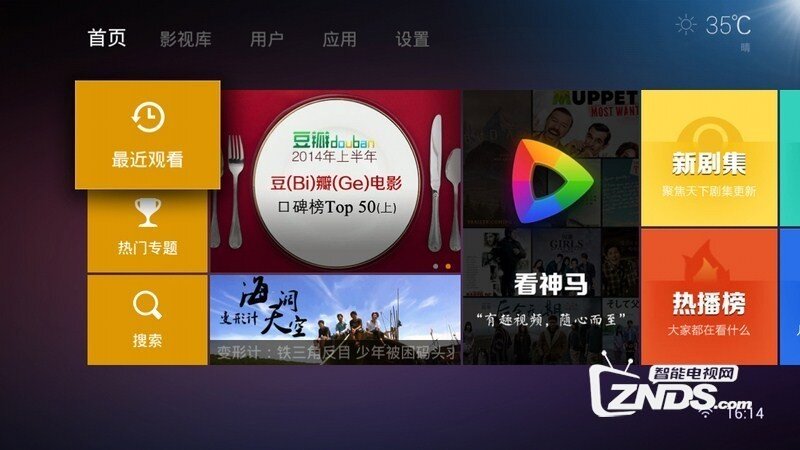Viewport: 800px width, 450px height.
Task: Open the 用户 tab
Action: coord(266,40)
